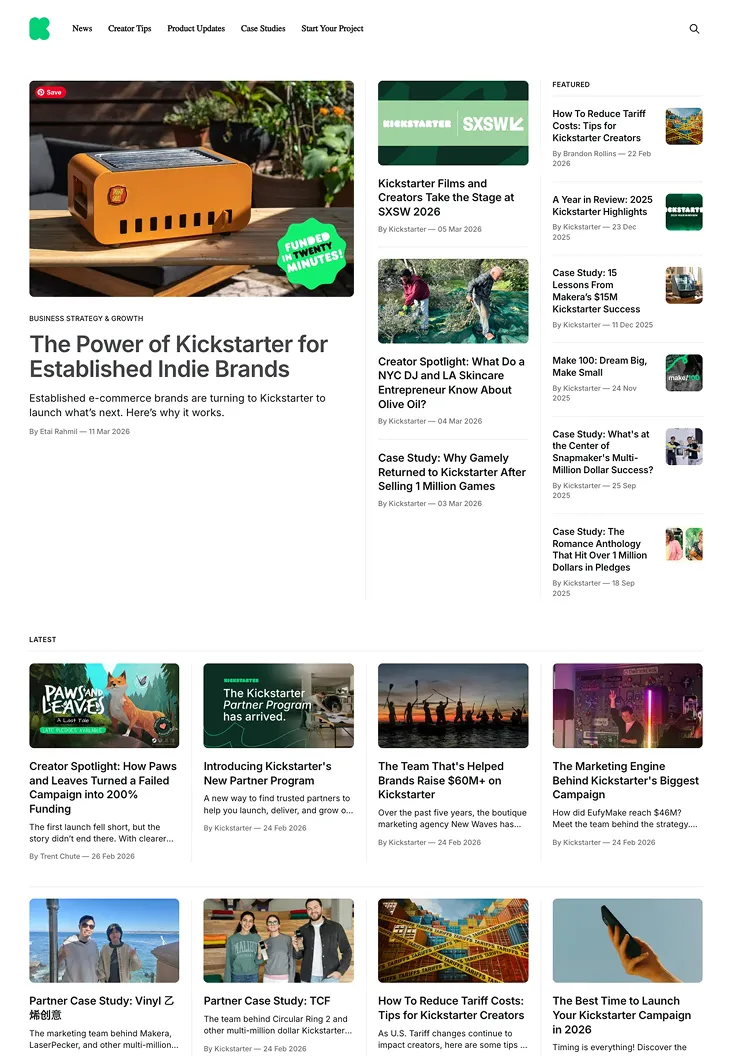This screenshot has width=732, height=1056.
Task: Click the Paws and Leaves campaign thumbnail
Action: click(x=104, y=705)
